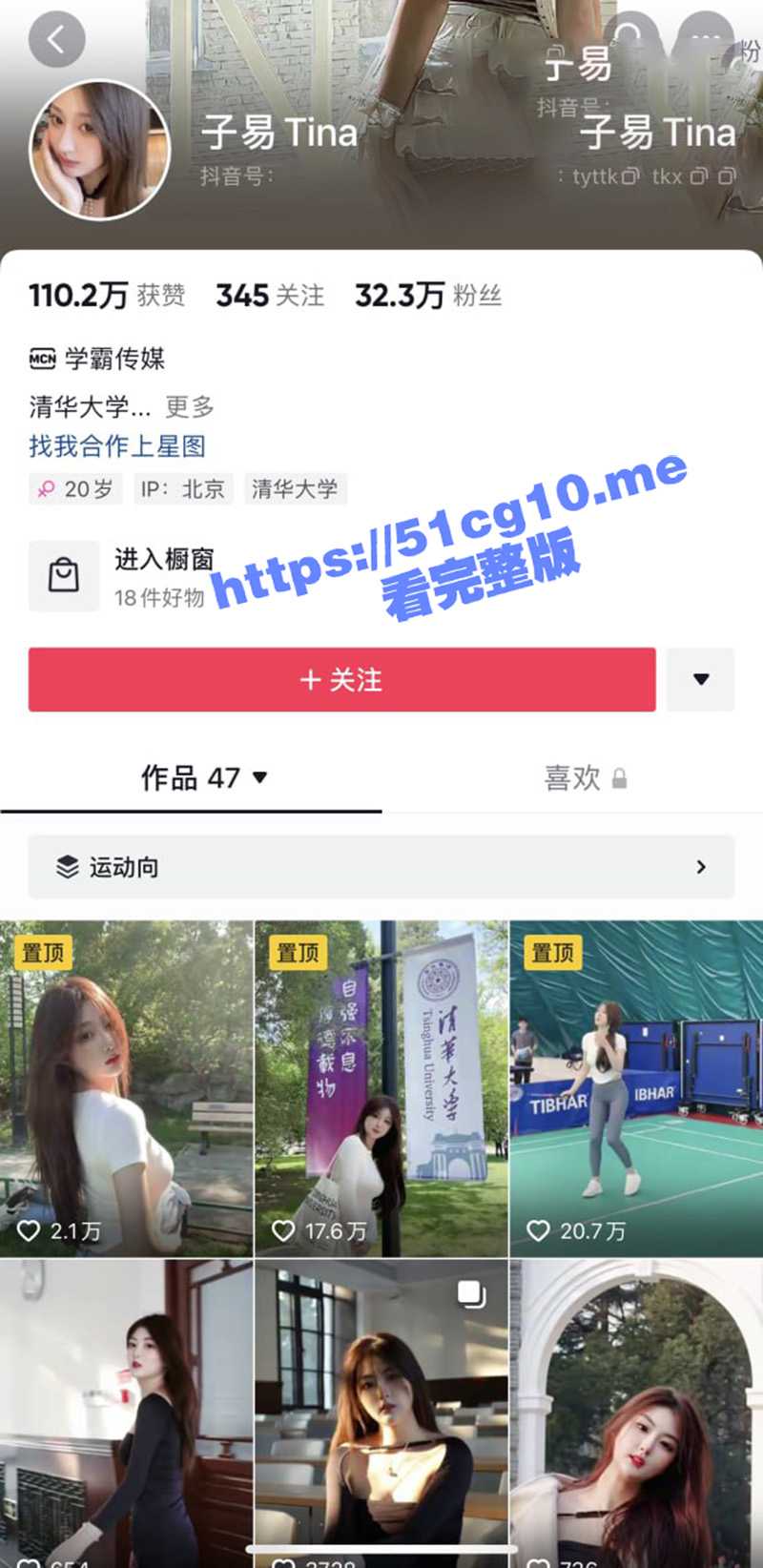The image size is (763, 1568).
Task: Open the 找我合作上星图 link
Action: click(x=116, y=445)
